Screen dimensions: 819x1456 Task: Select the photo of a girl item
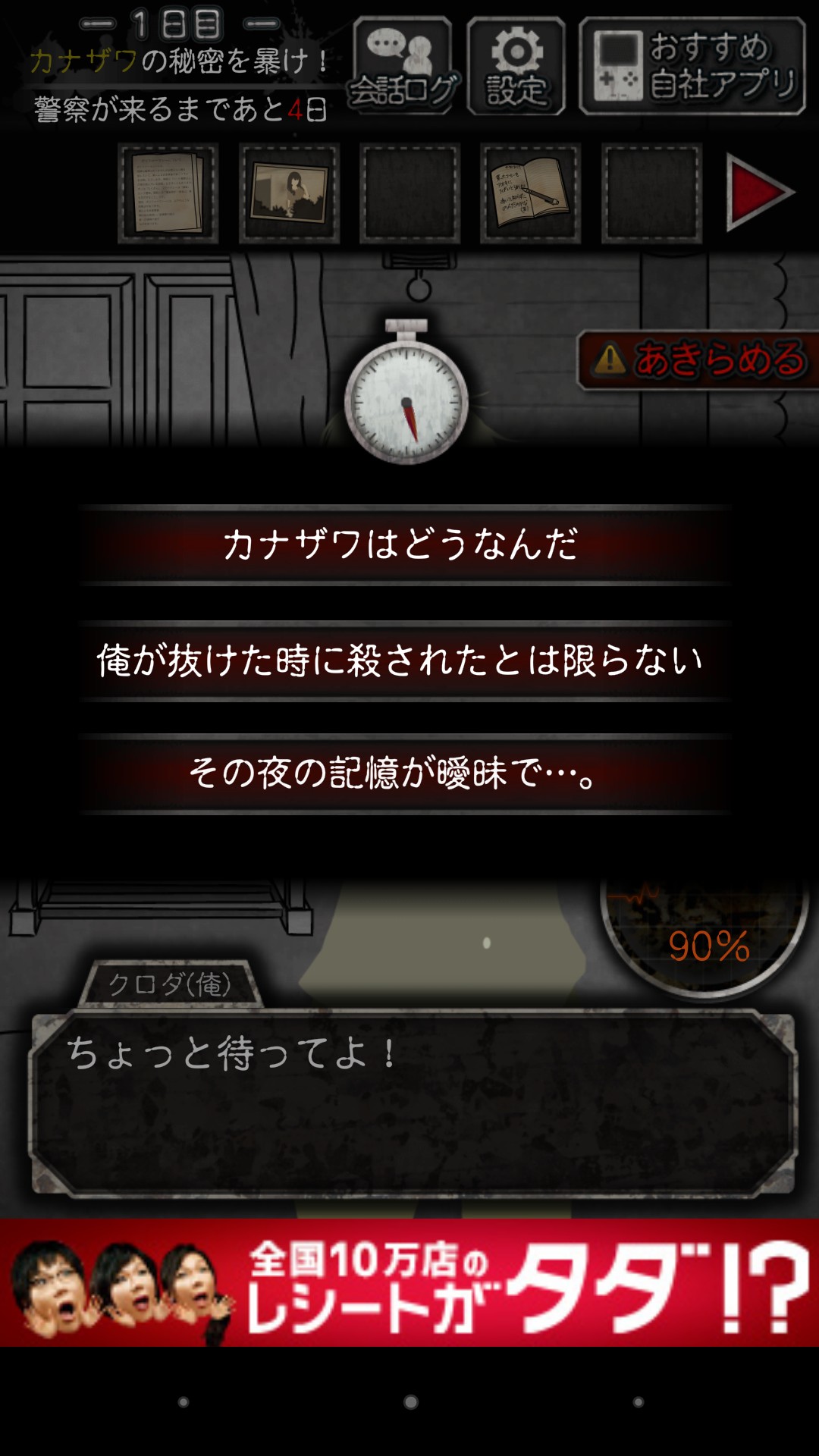[x=289, y=193]
